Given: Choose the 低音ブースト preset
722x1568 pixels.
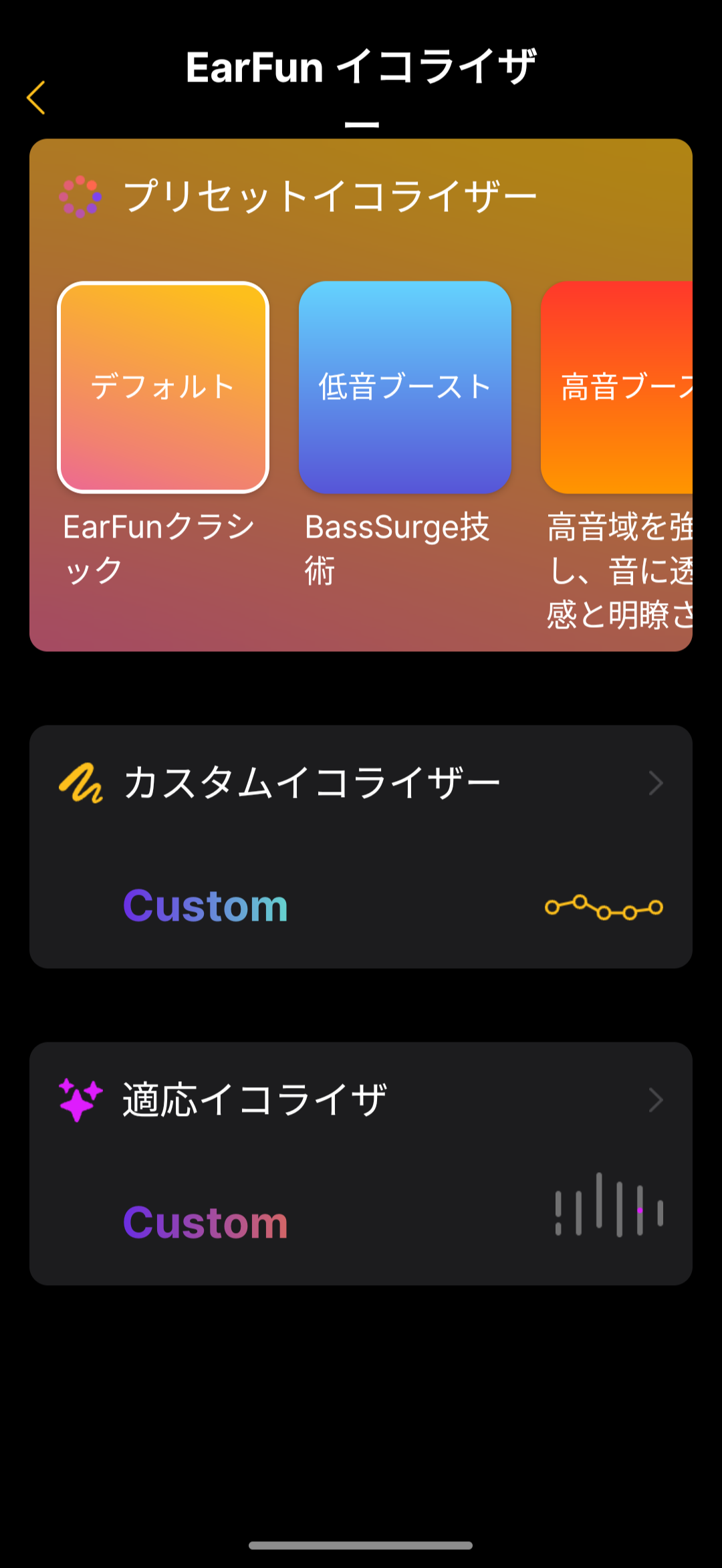Looking at the screenshot, I should pos(405,387).
